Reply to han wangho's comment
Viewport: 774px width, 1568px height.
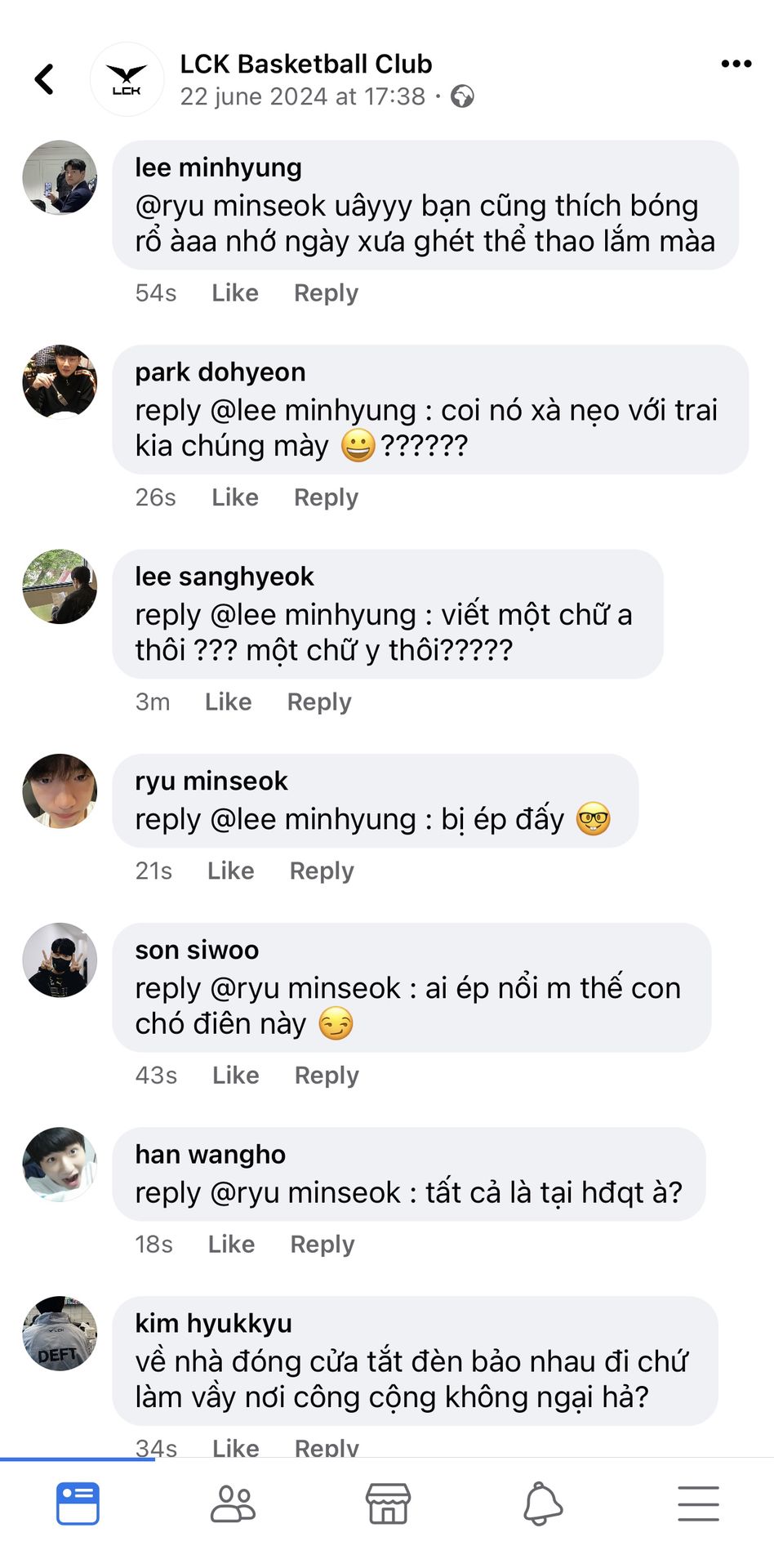coord(322,1245)
